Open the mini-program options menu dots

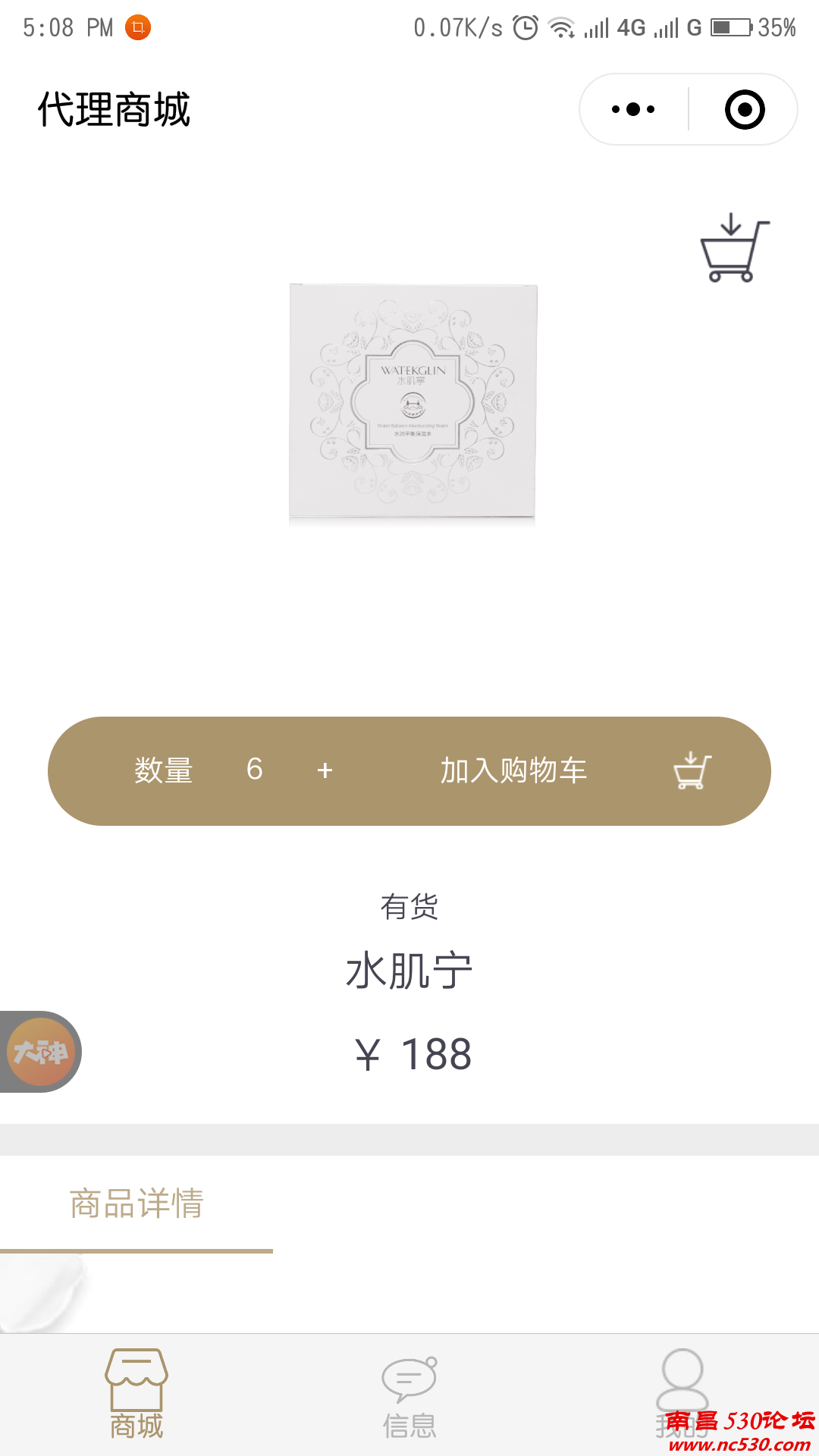[634, 108]
